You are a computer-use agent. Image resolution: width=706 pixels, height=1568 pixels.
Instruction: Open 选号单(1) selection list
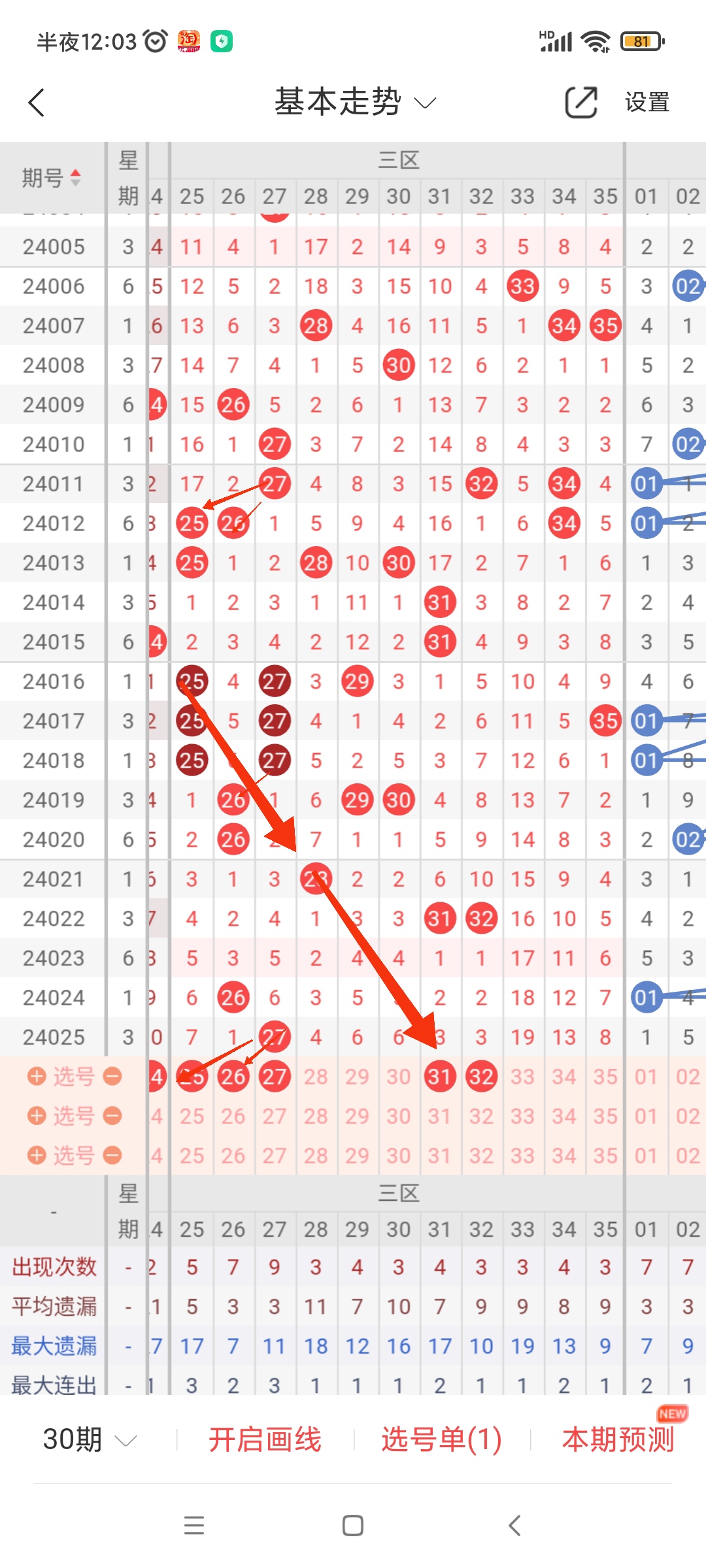click(441, 1439)
